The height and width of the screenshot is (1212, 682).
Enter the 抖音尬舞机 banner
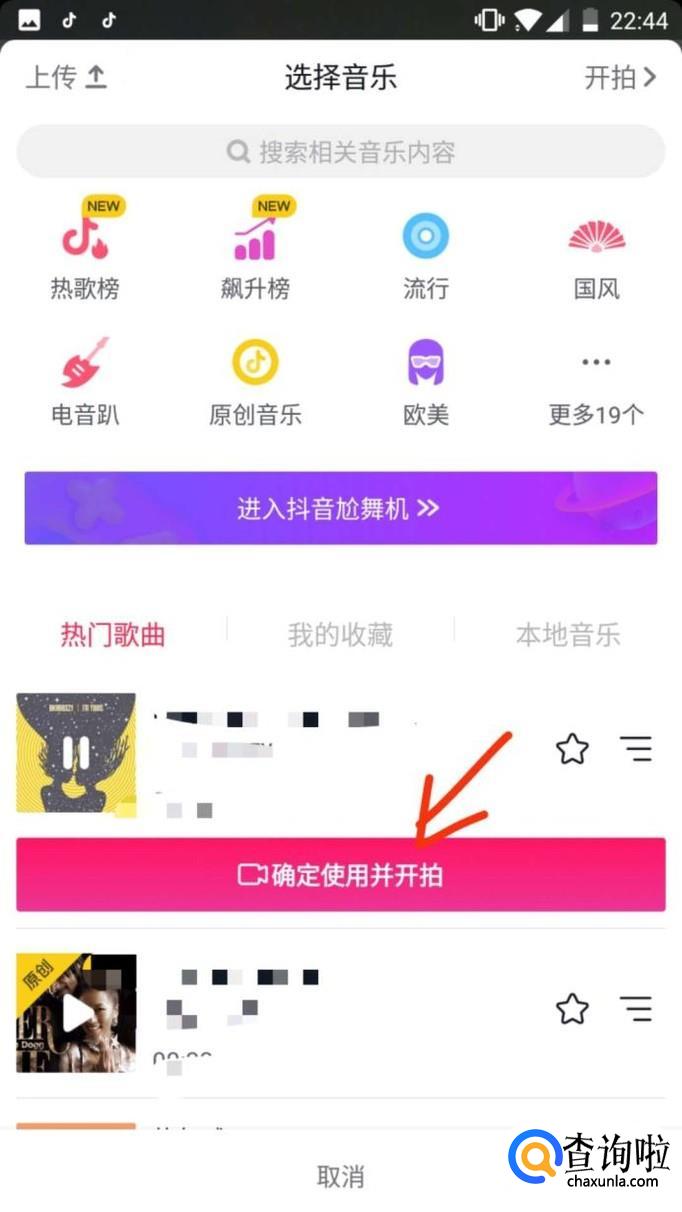(x=341, y=508)
